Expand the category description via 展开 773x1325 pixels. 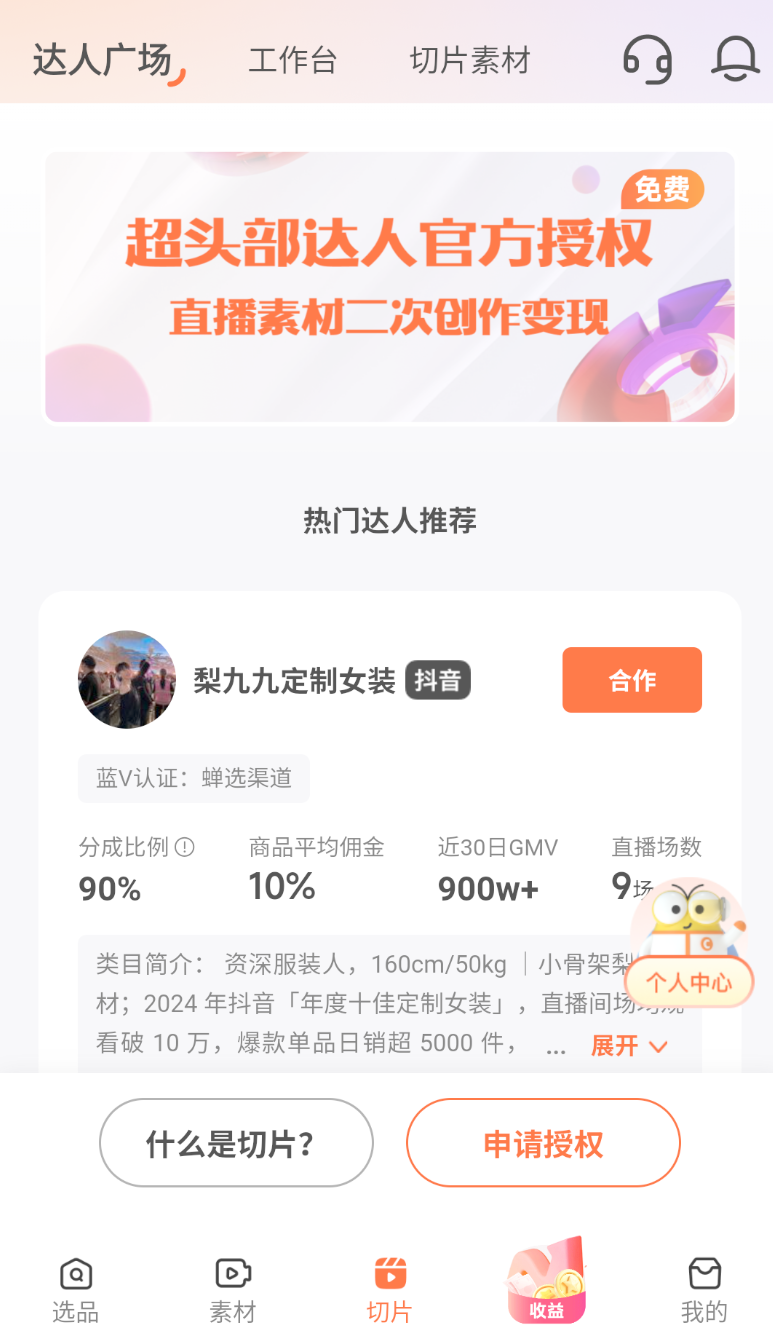pos(614,1046)
